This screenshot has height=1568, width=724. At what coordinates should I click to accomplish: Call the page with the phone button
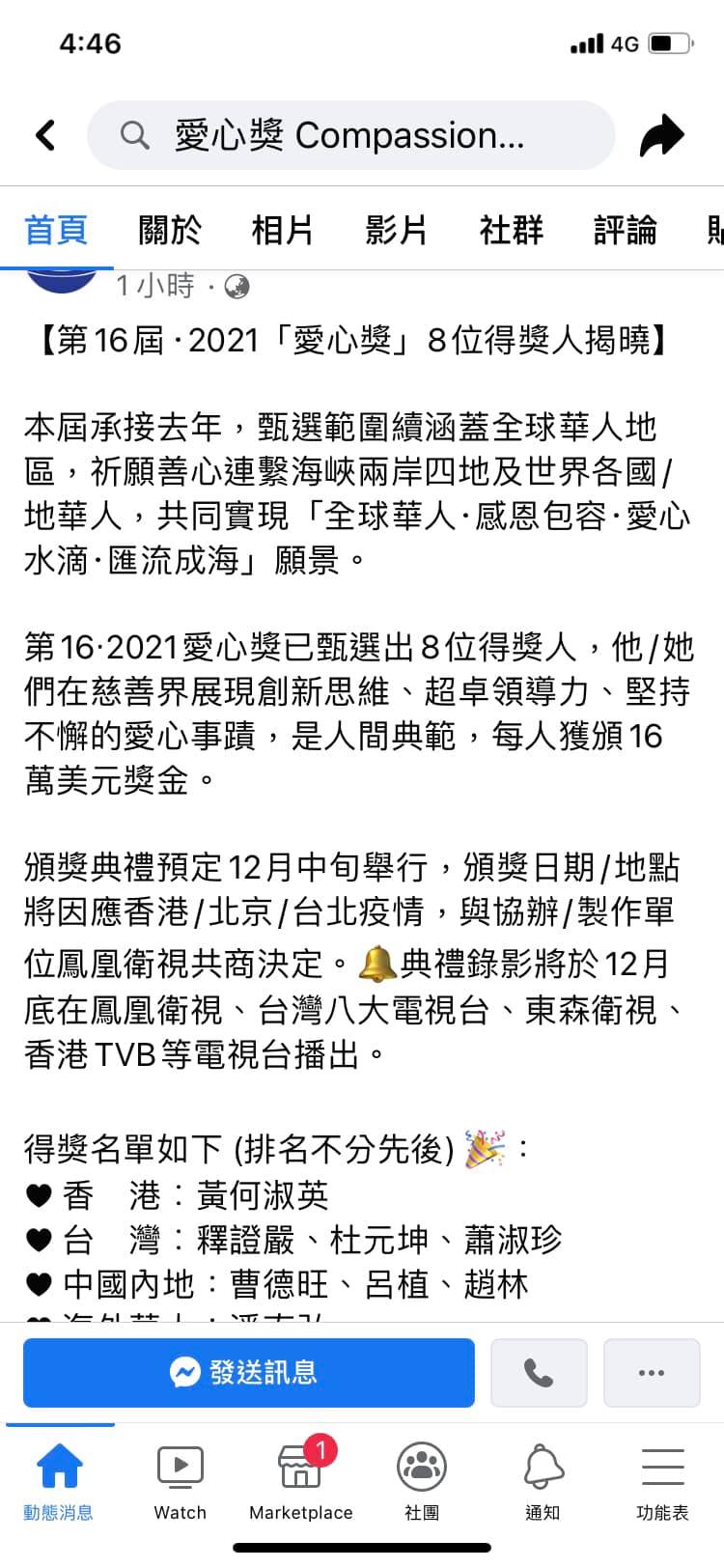539,1372
